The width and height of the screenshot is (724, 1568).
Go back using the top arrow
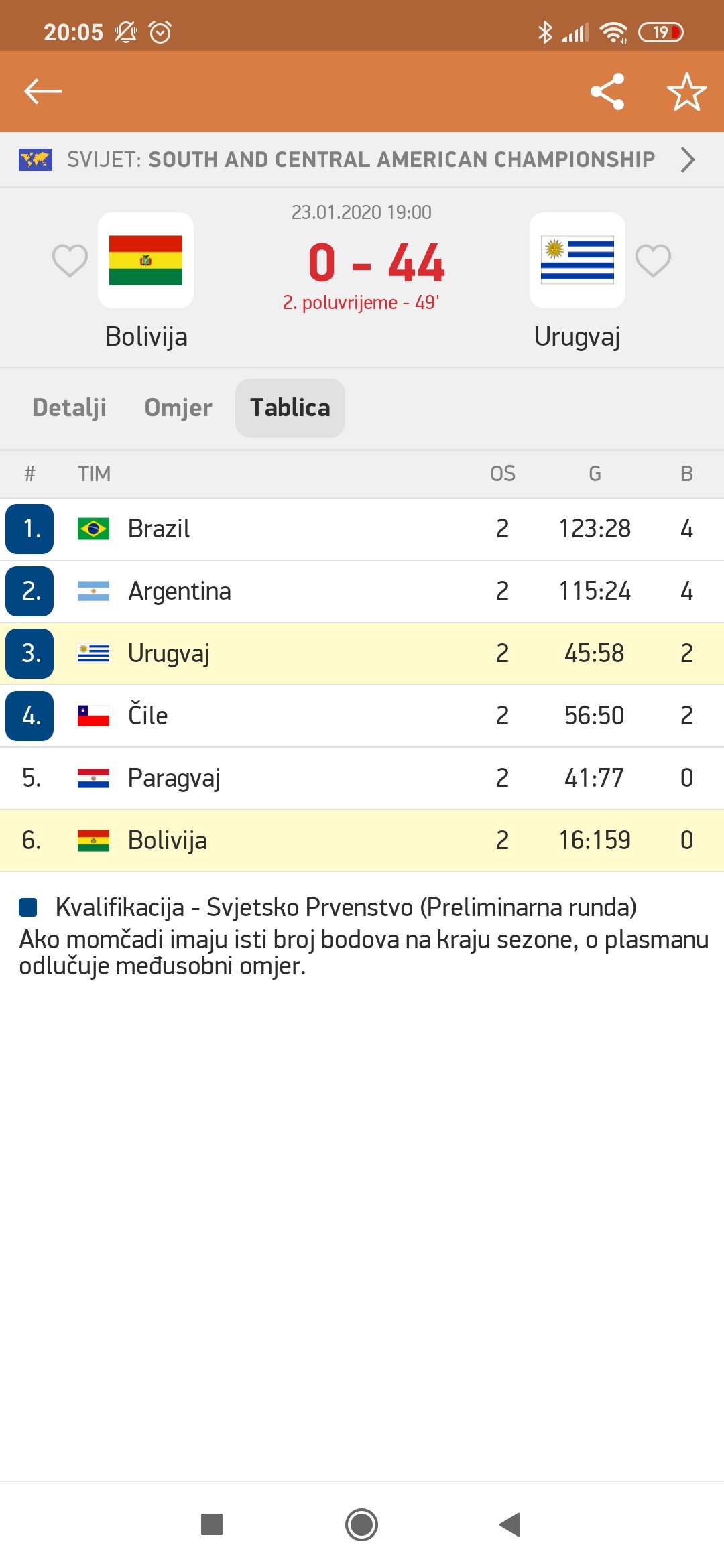[43, 91]
